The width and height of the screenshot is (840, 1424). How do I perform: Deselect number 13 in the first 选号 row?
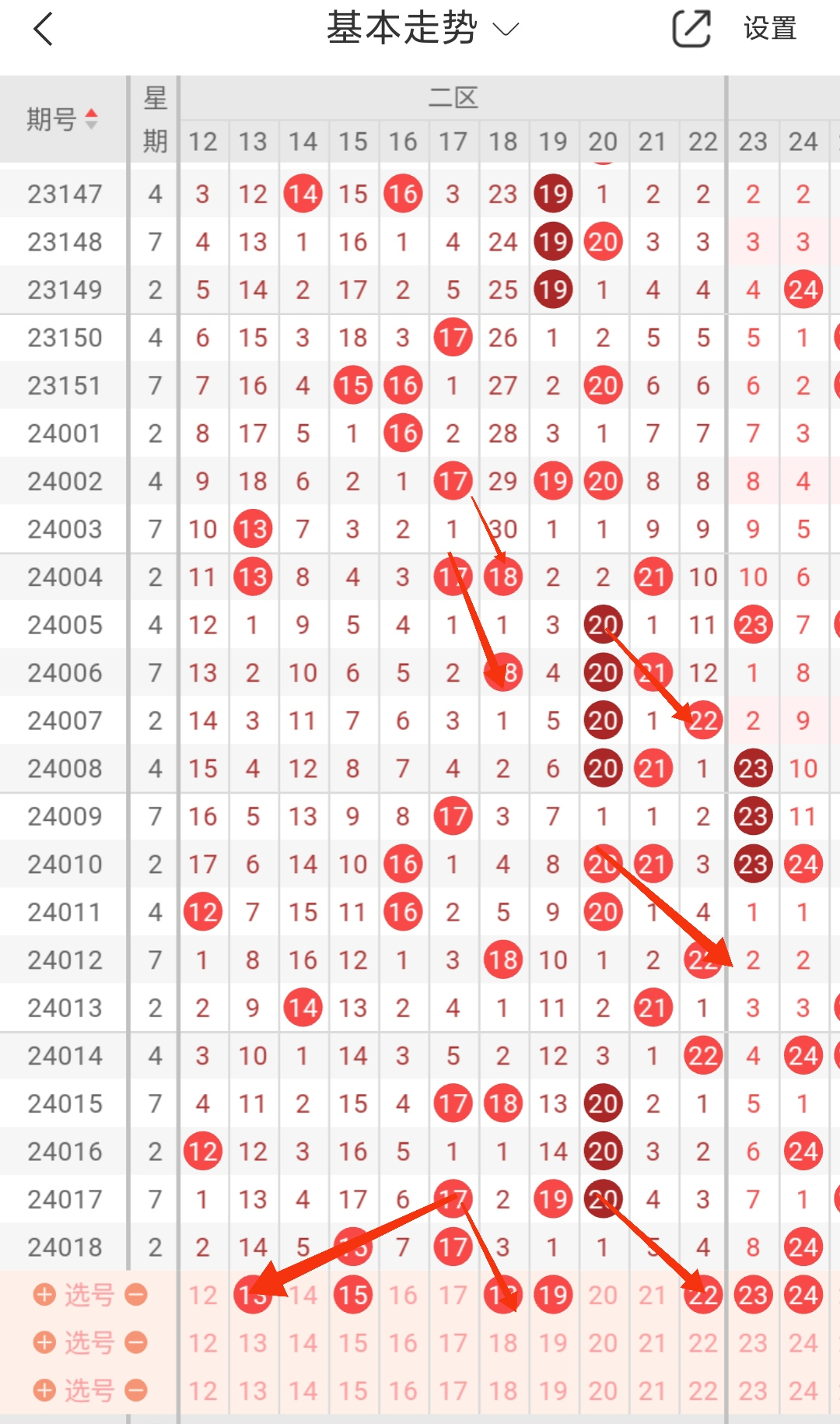pyautogui.click(x=253, y=1295)
